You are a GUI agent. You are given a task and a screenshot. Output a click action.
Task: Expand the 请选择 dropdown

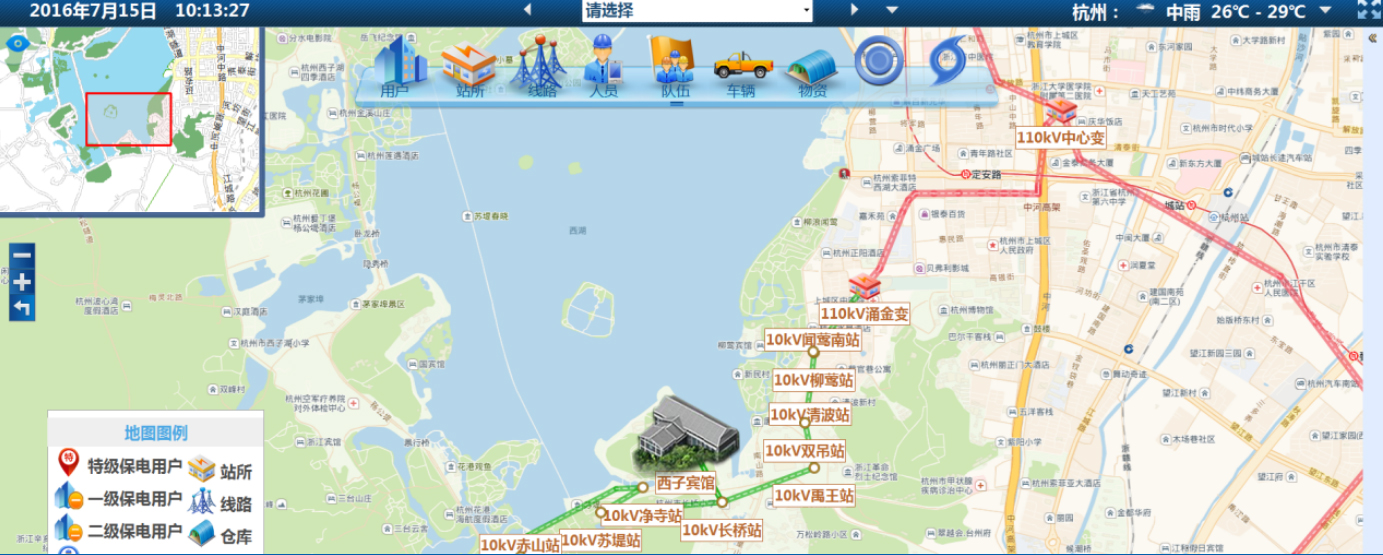(x=697, y=11)
